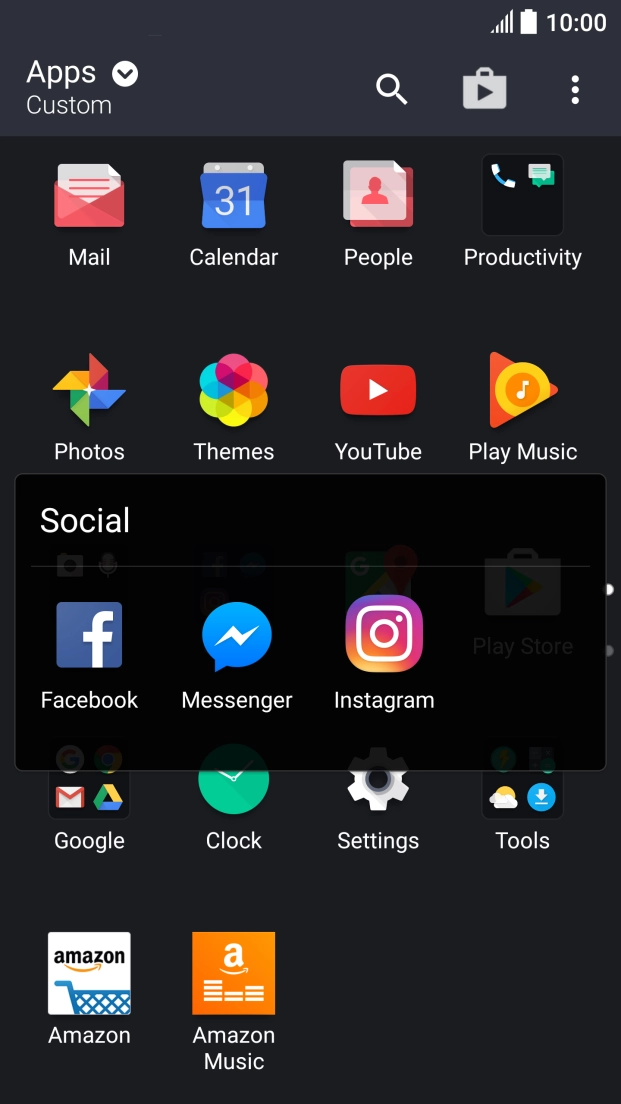Edit the Social folder name

85,520
